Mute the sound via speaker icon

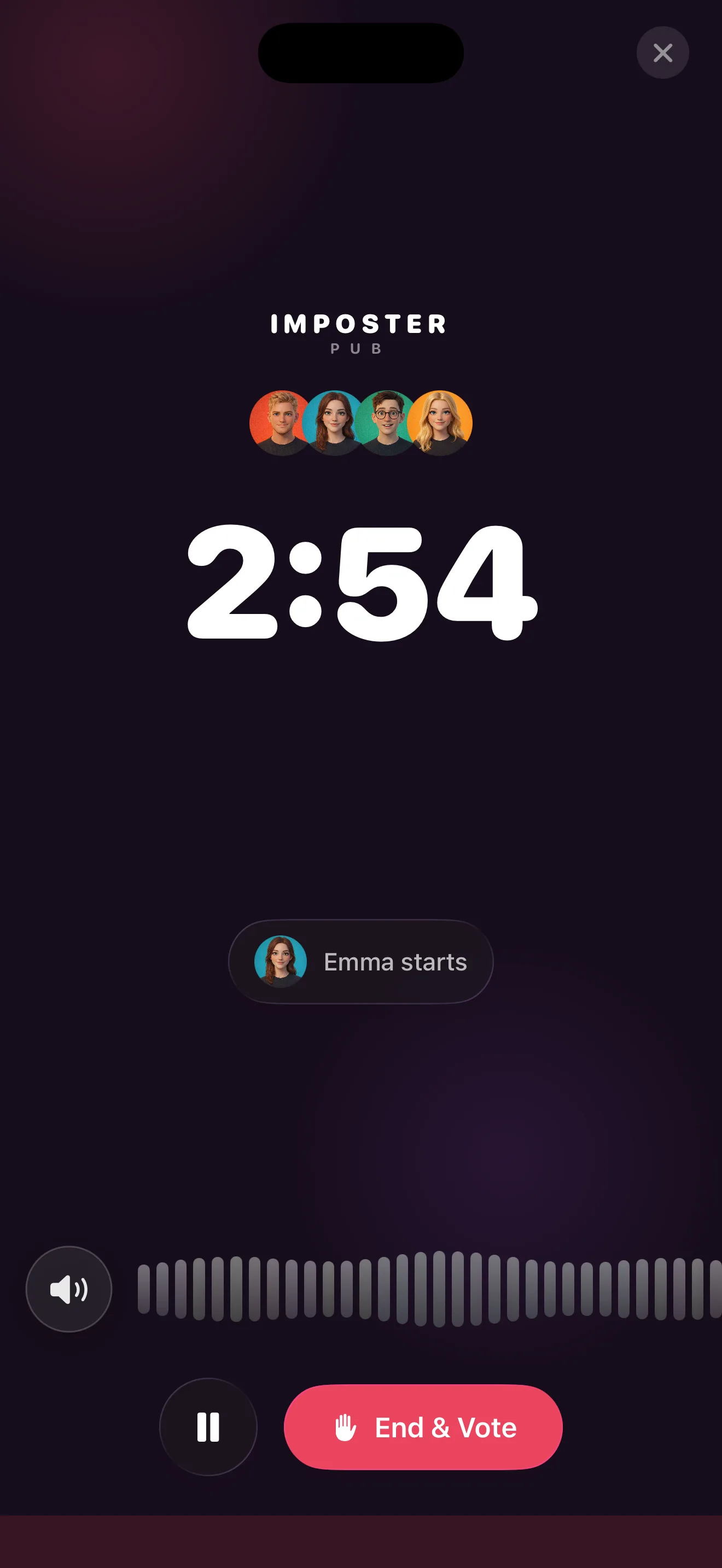[x=69, y=1289]
